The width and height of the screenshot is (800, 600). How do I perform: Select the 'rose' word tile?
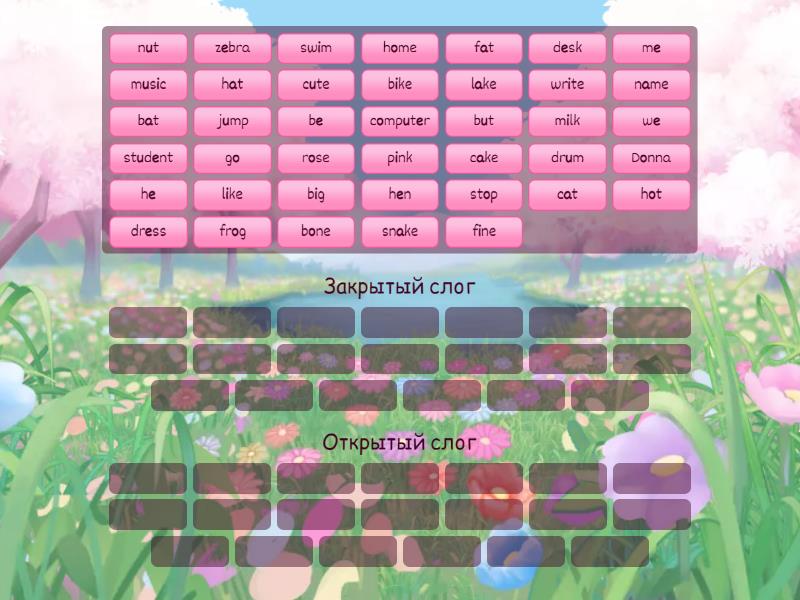316,158
